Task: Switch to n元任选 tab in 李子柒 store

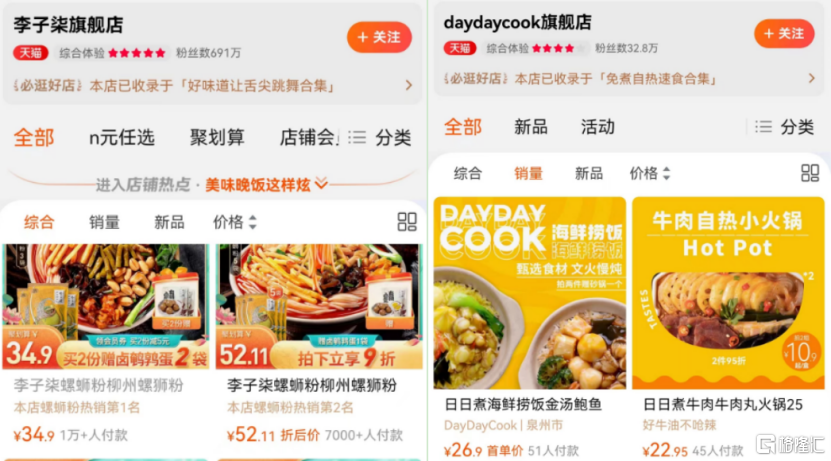Action: pyautogui.click(x=122, y=137)
